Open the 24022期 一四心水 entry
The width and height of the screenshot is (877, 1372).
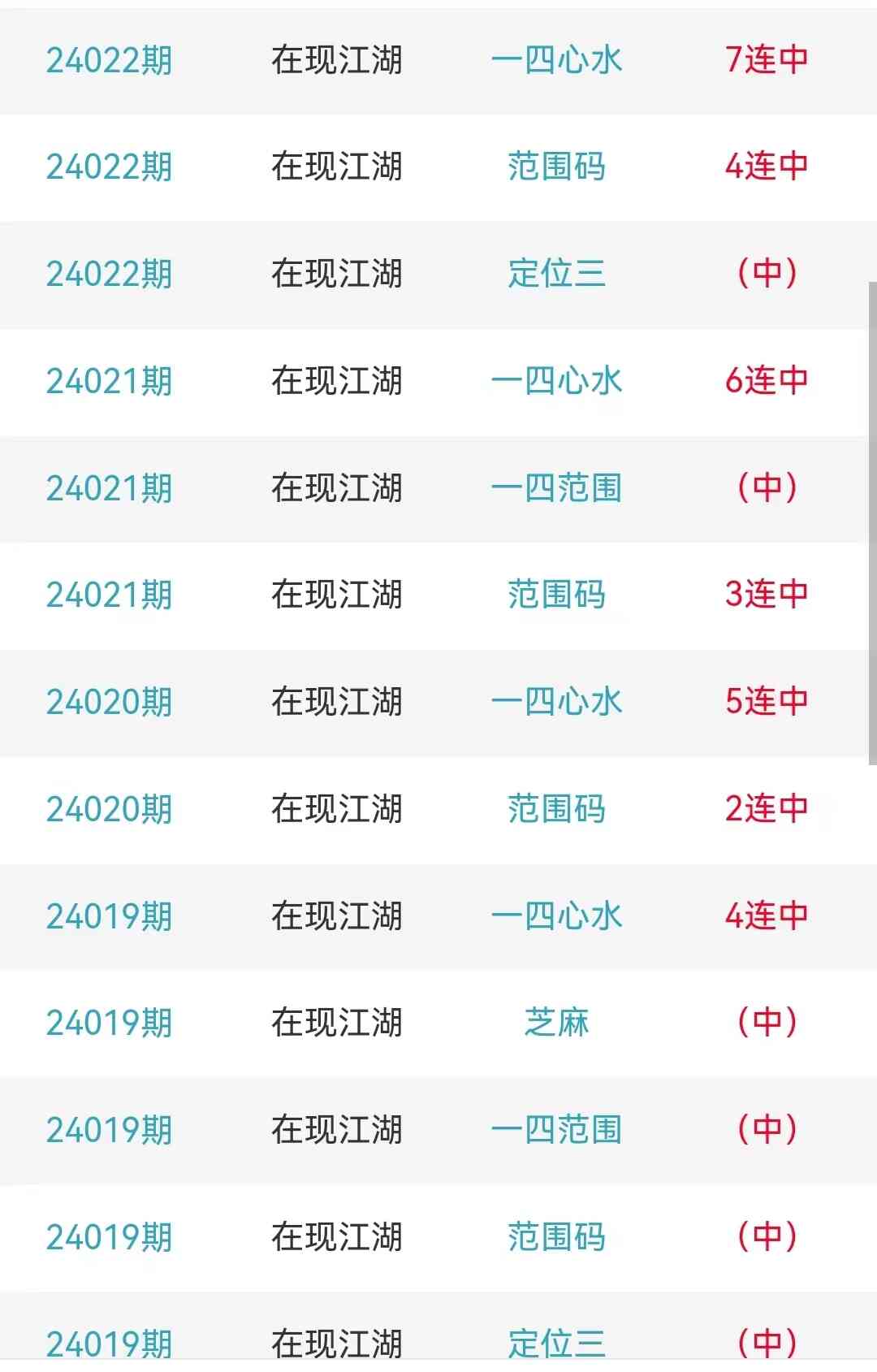coord(556,60)
